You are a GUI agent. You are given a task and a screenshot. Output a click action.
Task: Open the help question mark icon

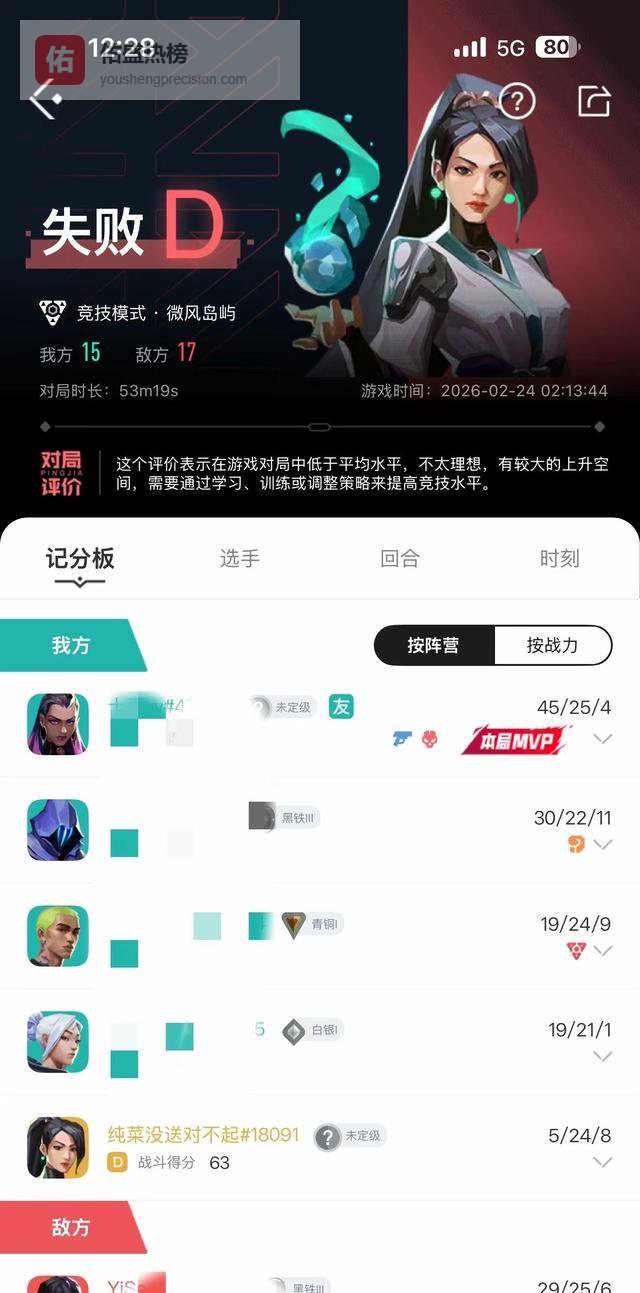click(x=517, y=101)
